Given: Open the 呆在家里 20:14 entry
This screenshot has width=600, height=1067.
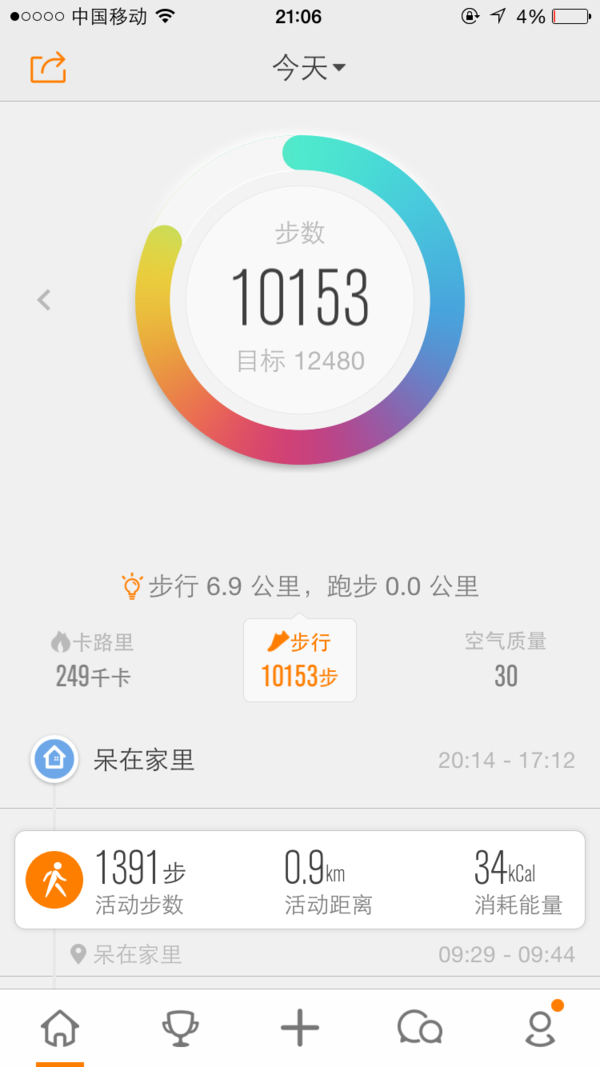Looking at the screenshot, I should coord(300,759).
